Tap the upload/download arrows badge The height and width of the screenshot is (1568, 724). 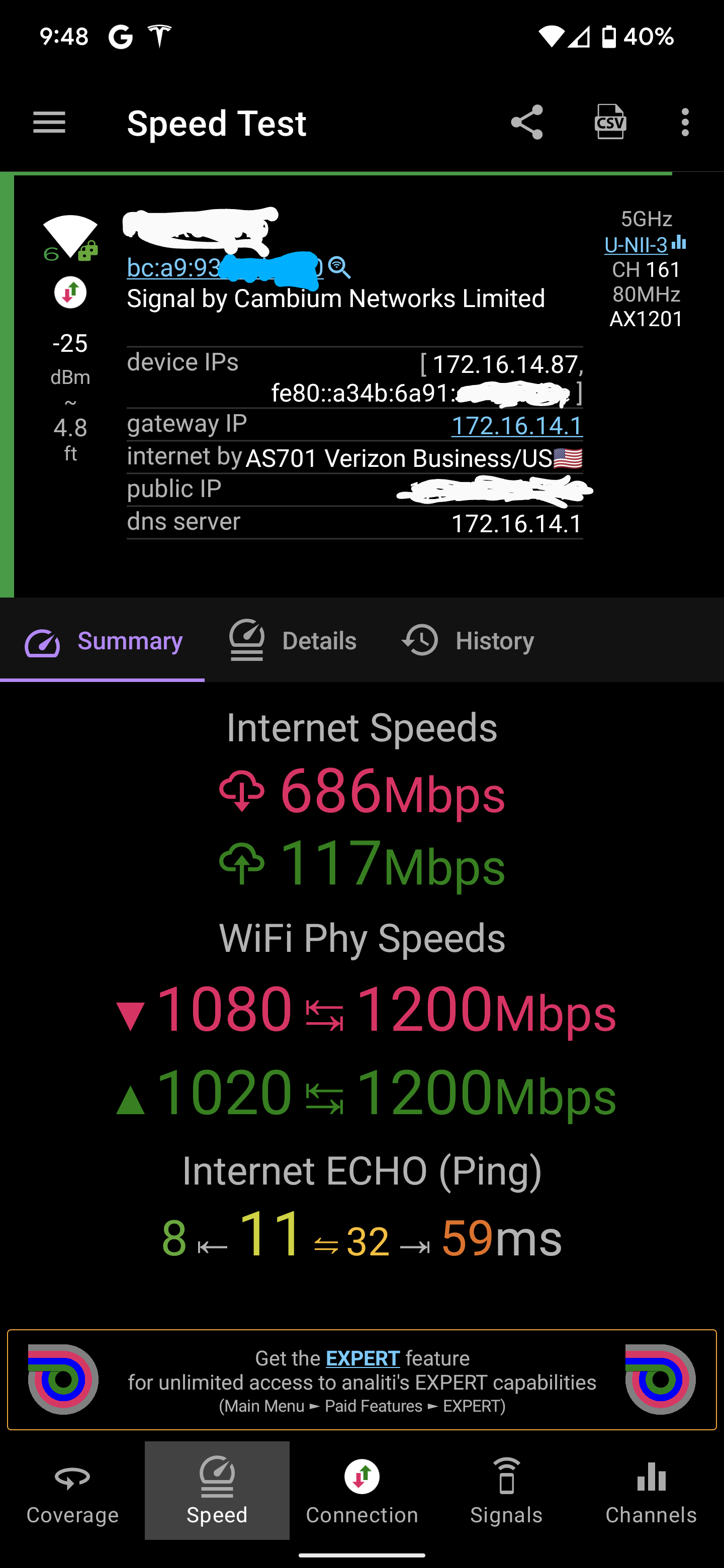(69, 292)
